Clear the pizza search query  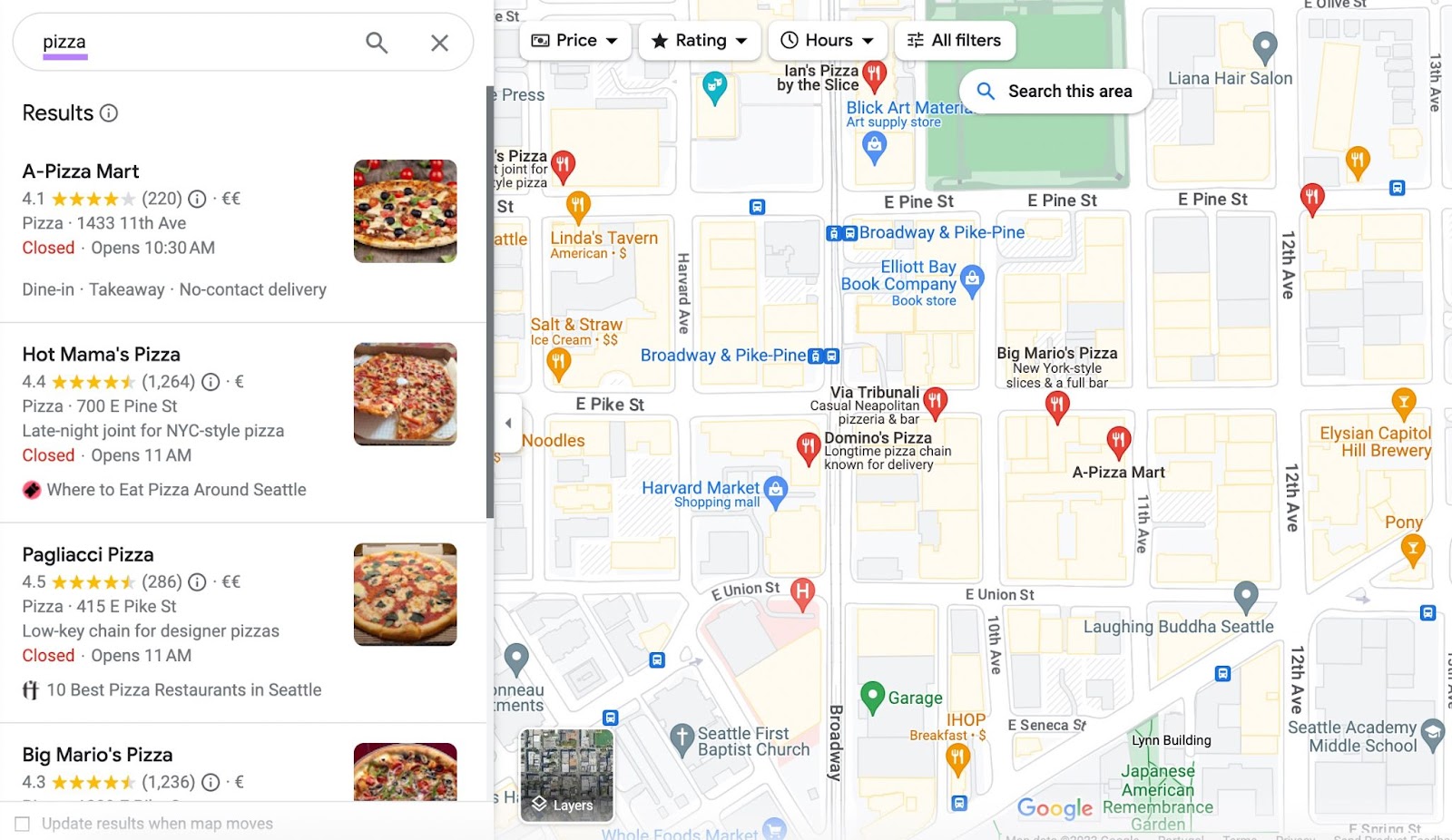click(439, 43)
